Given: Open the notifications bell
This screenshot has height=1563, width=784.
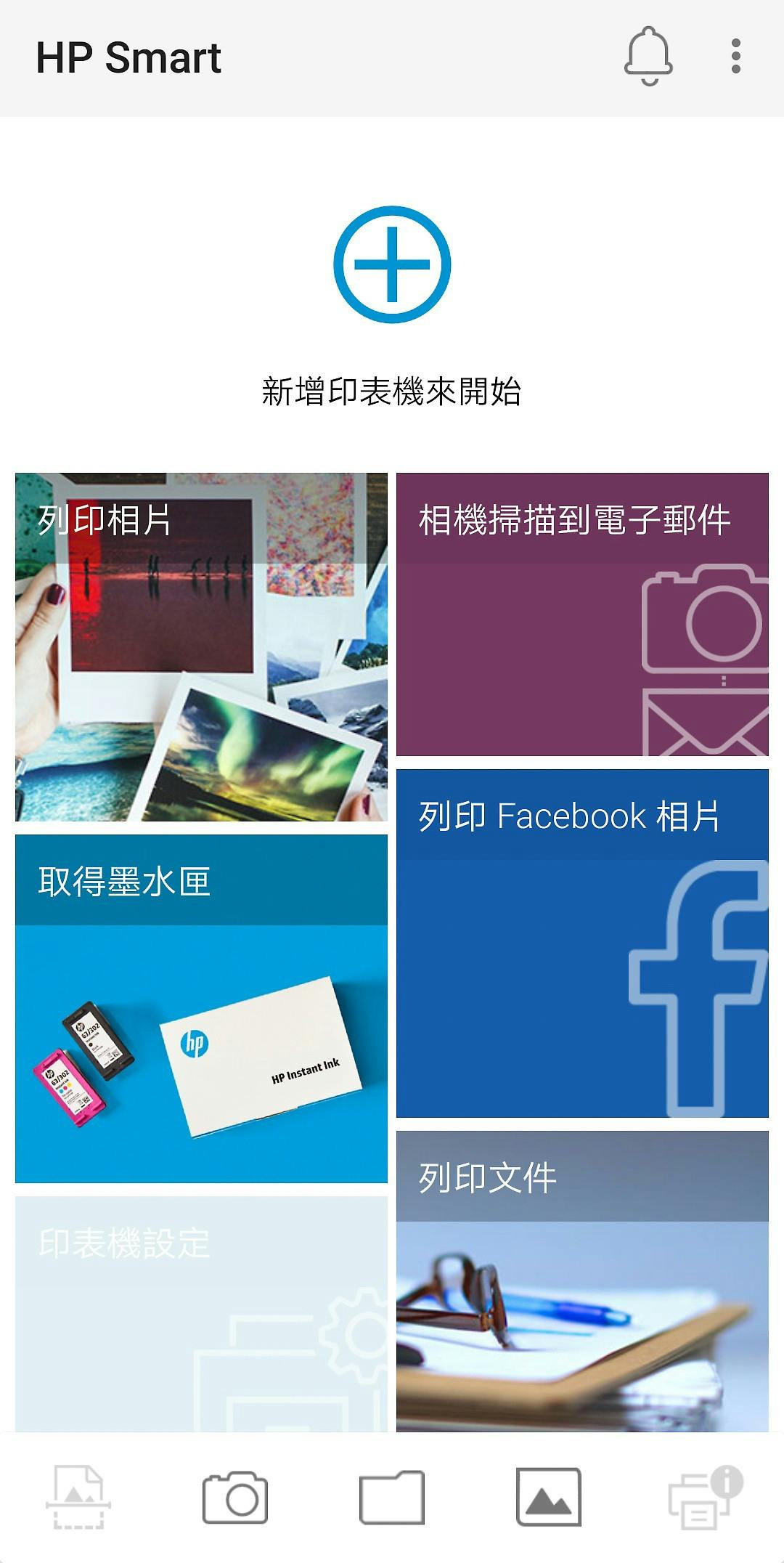Looking at the screenshot, I should point(648,57).
